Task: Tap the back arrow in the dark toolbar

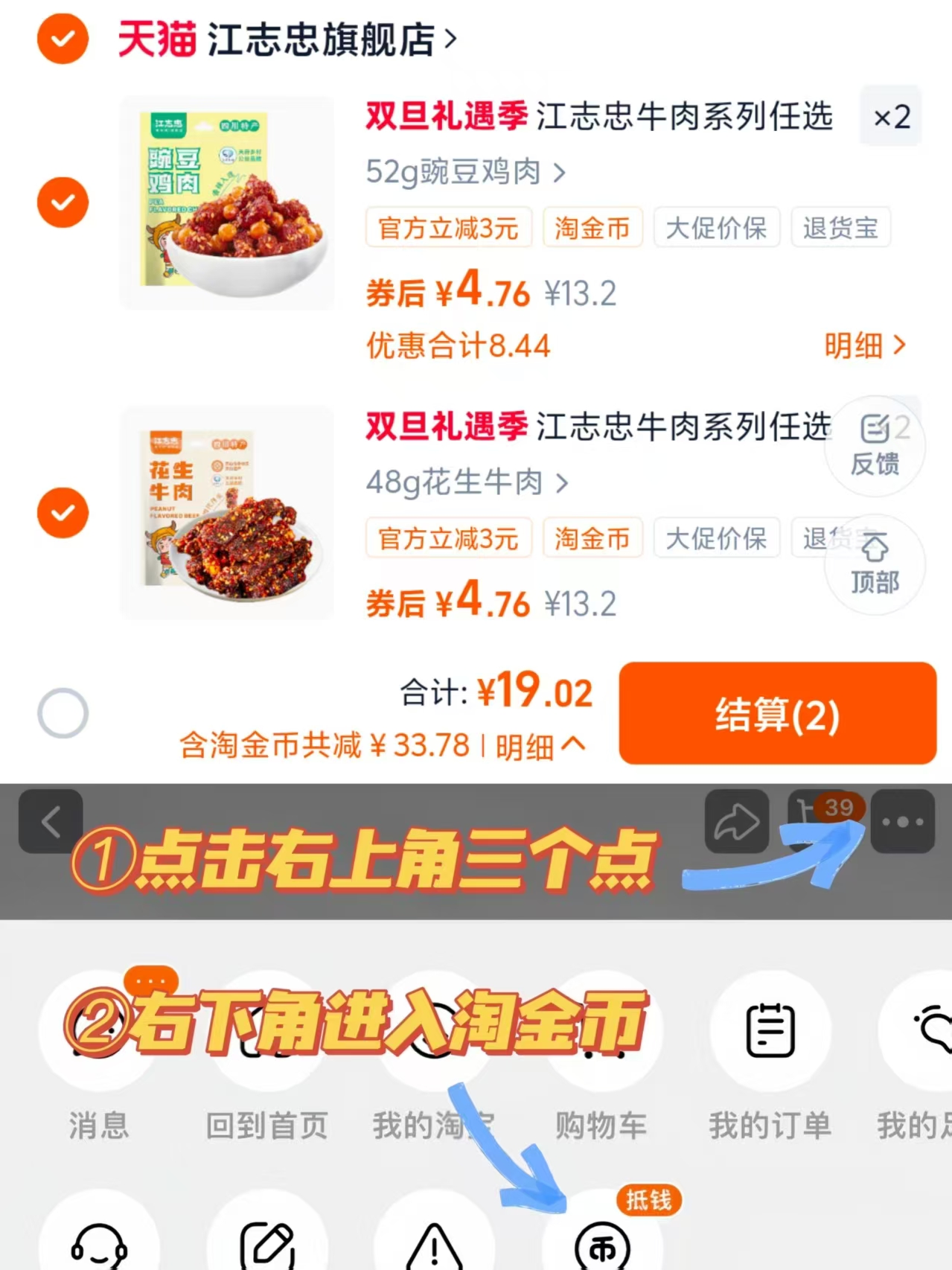Action: tap(51, 821)
